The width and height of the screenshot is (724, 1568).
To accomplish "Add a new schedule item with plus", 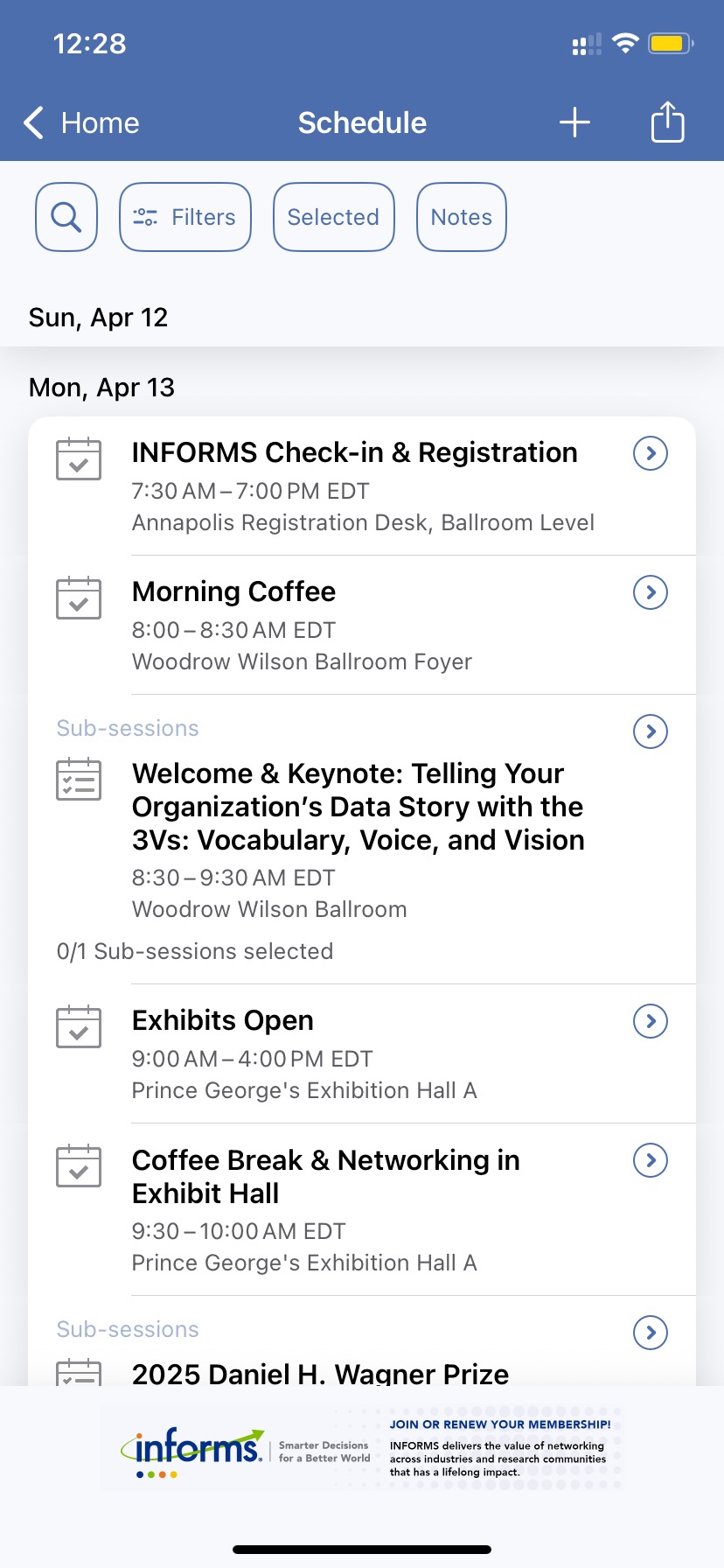I will (574, 122).
